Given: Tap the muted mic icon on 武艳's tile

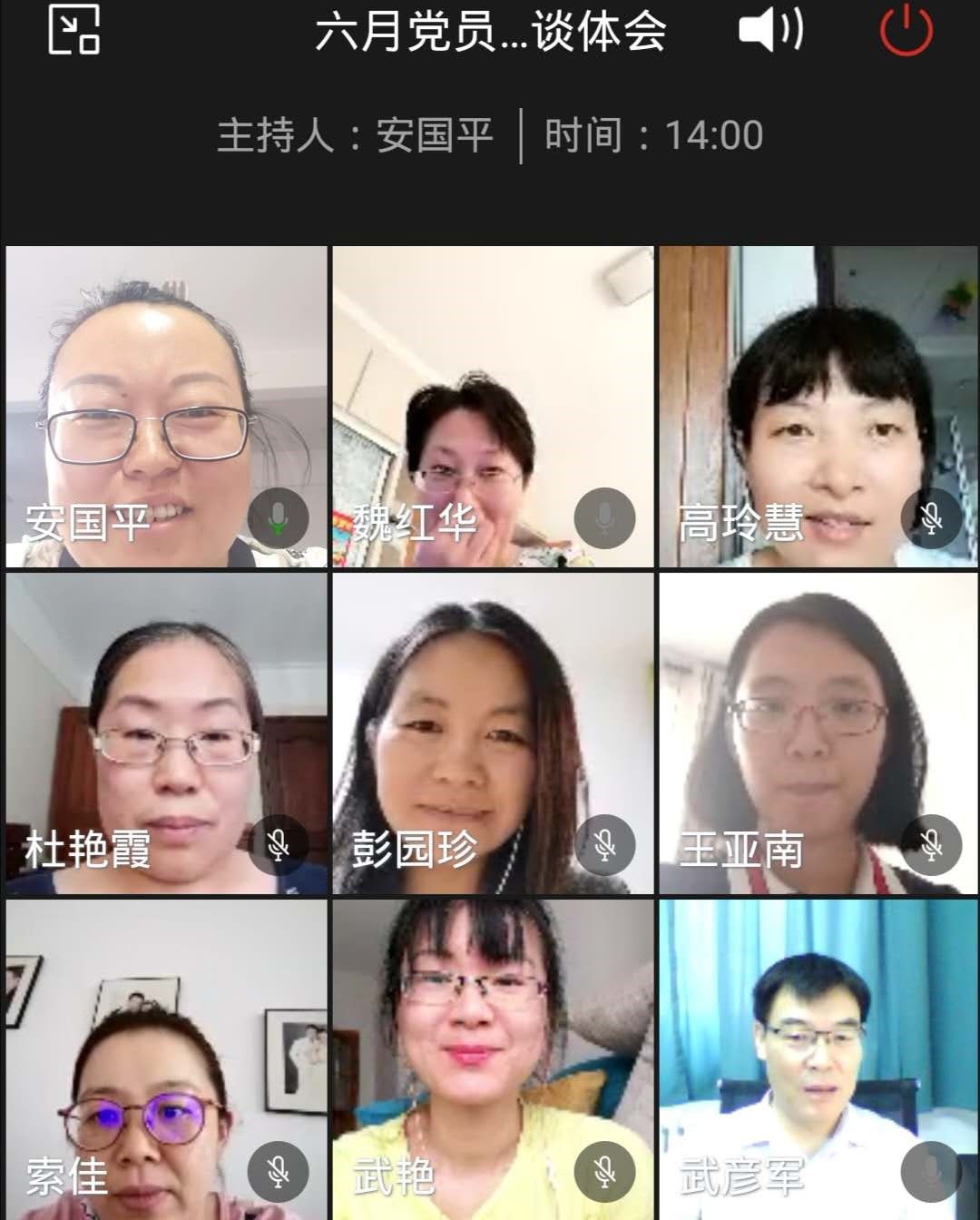Looking at the screenshot, I should (605, 1172).
